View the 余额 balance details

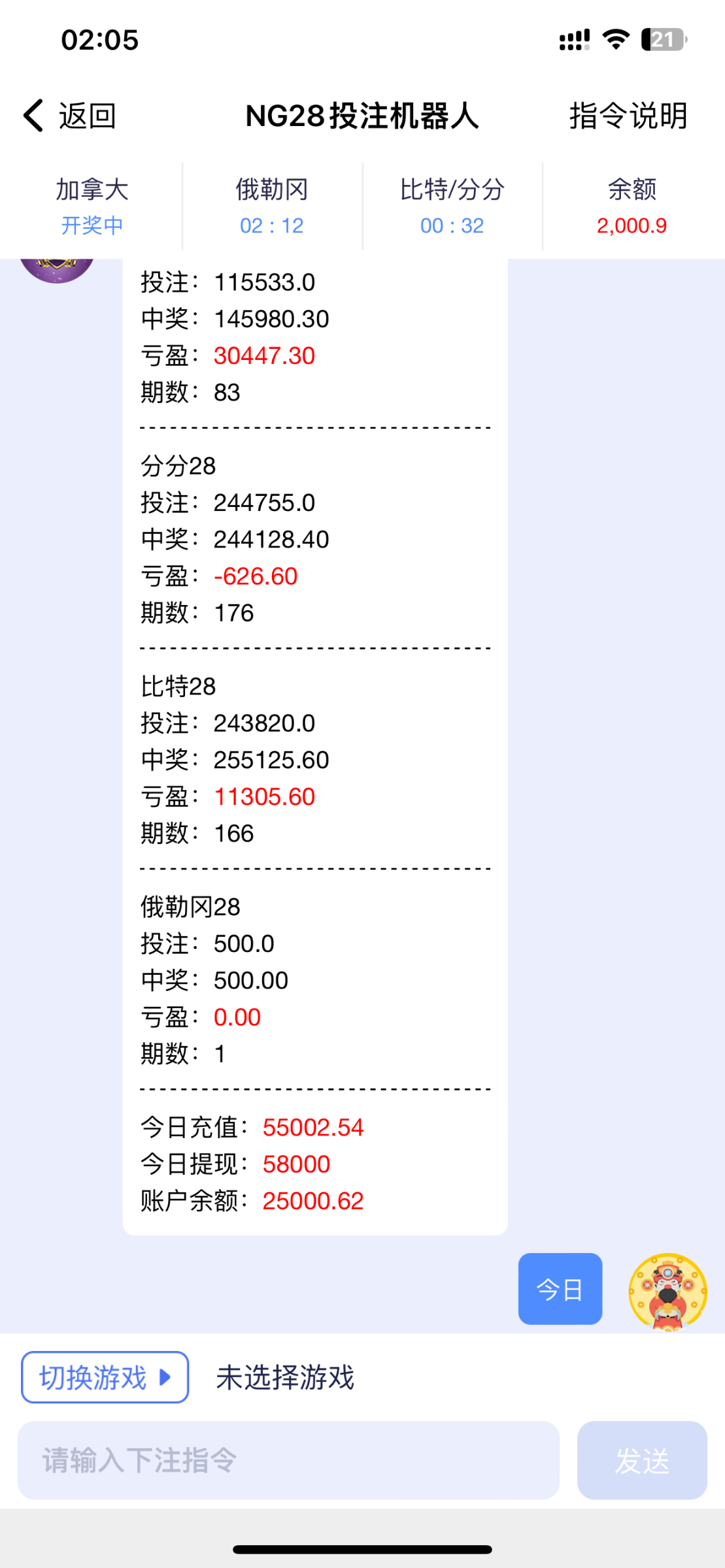point(632,206)
